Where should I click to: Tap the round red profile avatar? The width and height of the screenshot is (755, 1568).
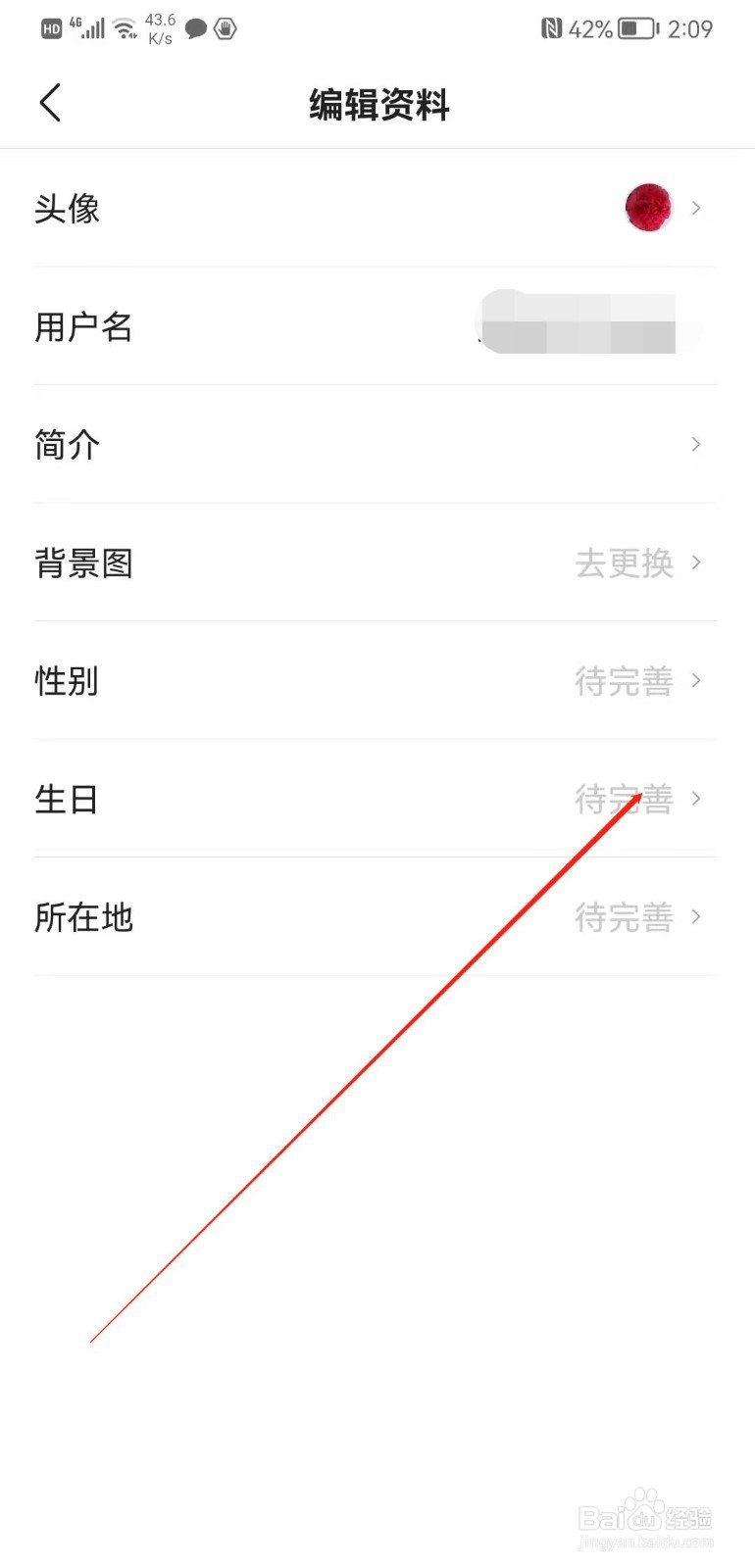click(x=647, y=207)
